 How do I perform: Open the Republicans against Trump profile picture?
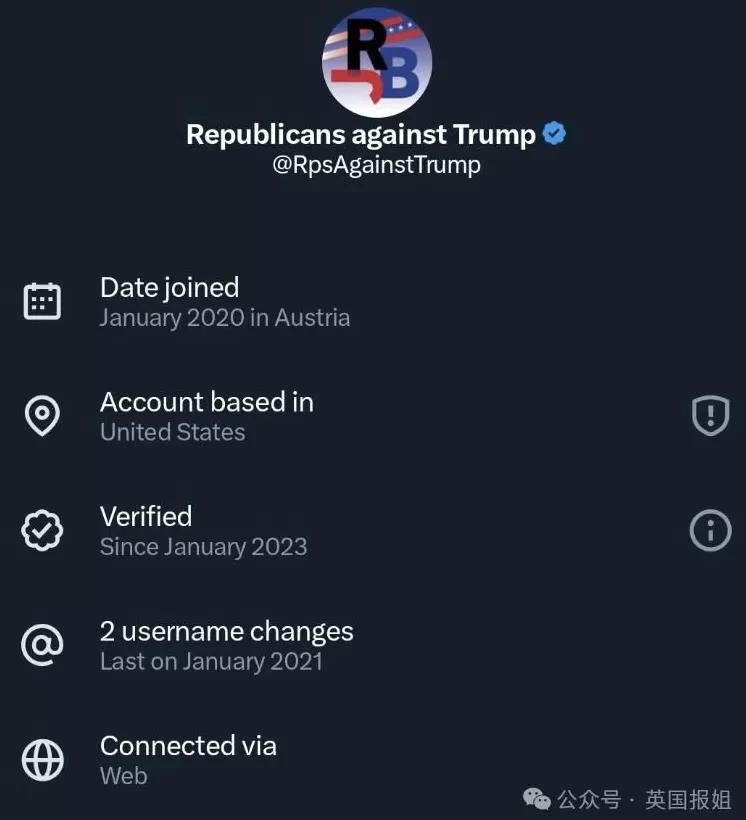pos(377,61)
